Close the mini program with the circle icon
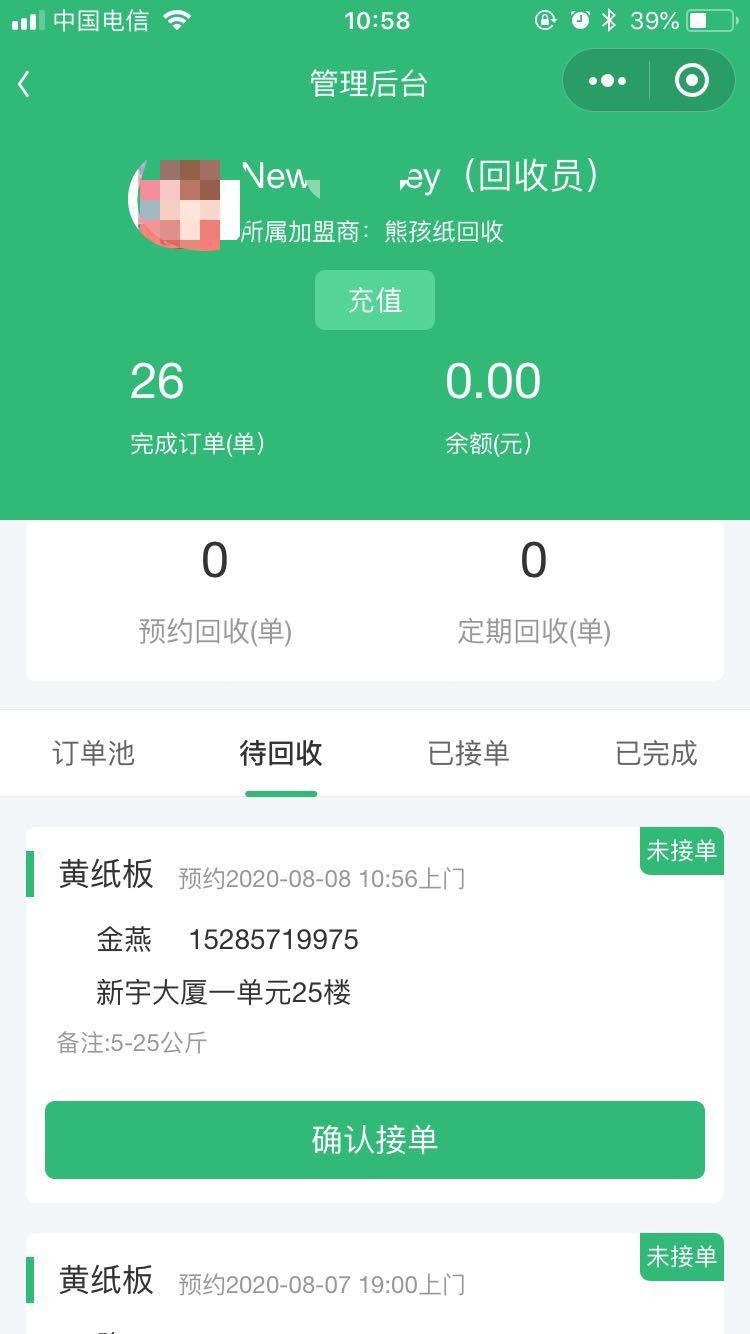This screenshot has height=1334, width=750. pos(692,81)
